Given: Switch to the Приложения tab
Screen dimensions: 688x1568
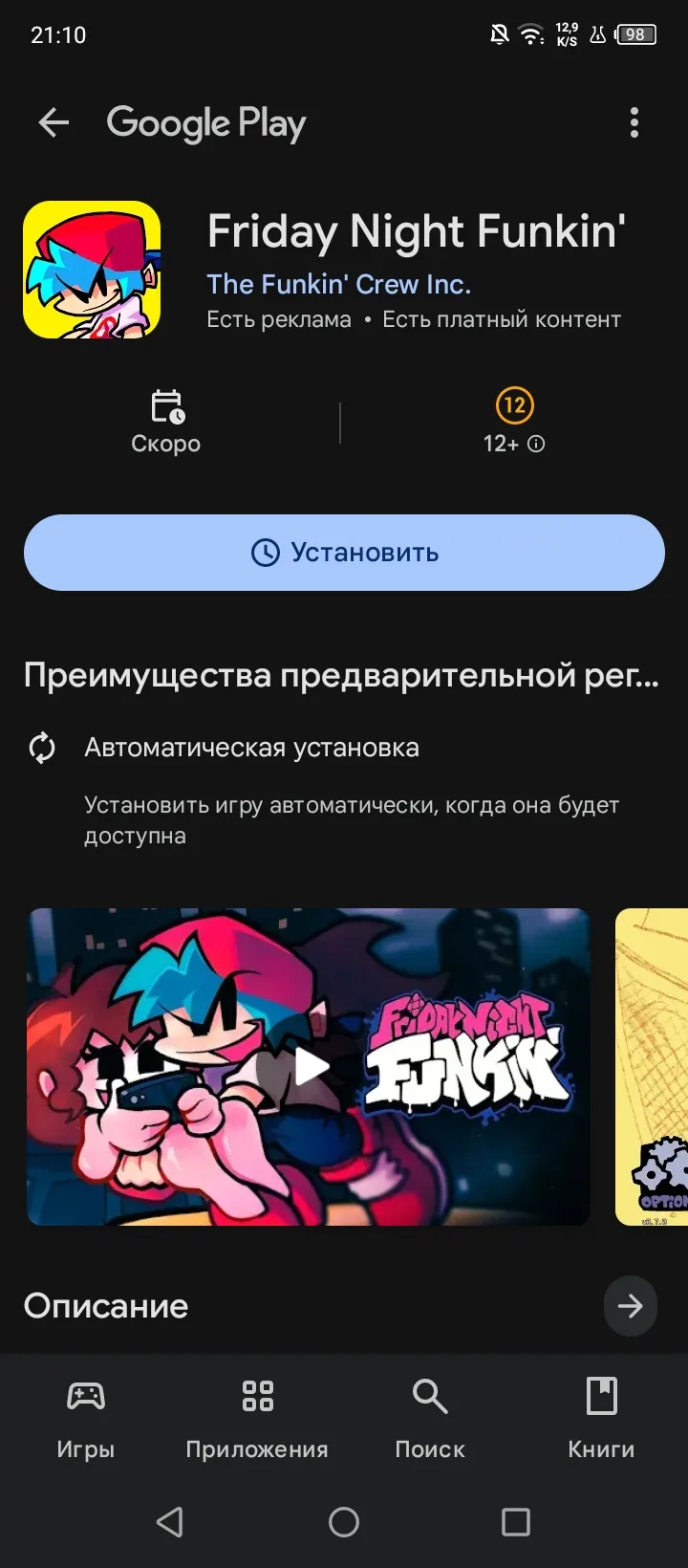Looking at the screenshot, I should (257, 1420).
